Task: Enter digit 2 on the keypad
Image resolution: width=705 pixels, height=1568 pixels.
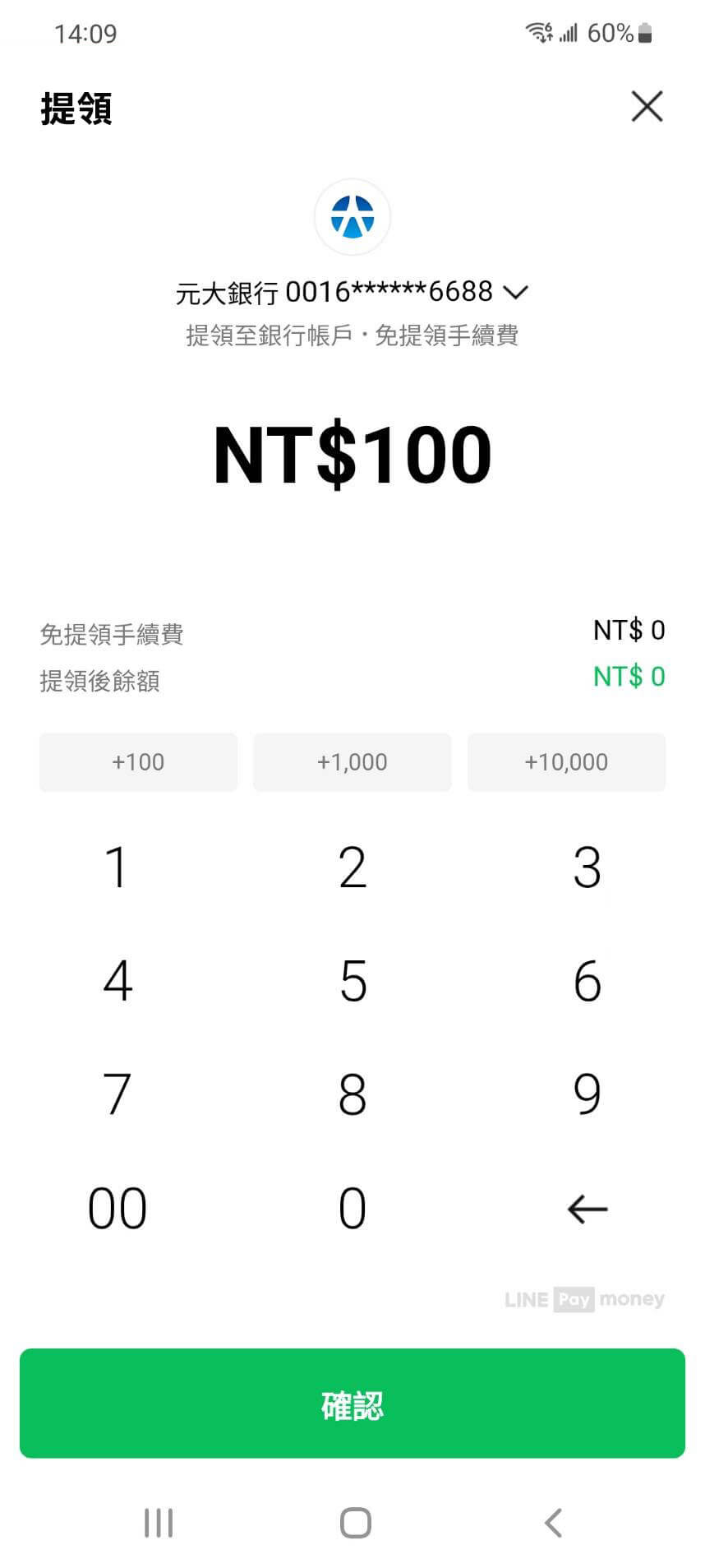Action: tap(352, 867)
